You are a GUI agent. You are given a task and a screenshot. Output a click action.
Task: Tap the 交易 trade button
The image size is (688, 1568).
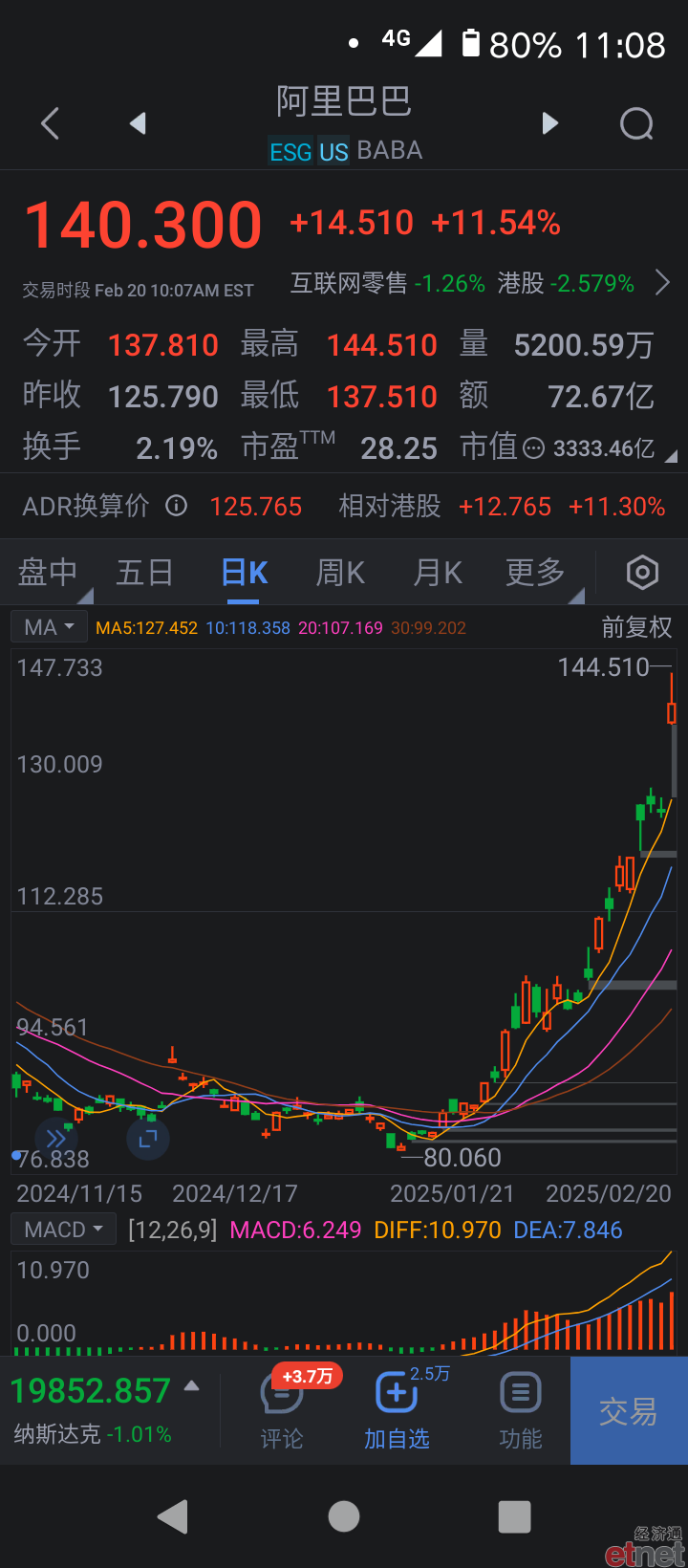pyautogui.click(x=629, y=1411)
